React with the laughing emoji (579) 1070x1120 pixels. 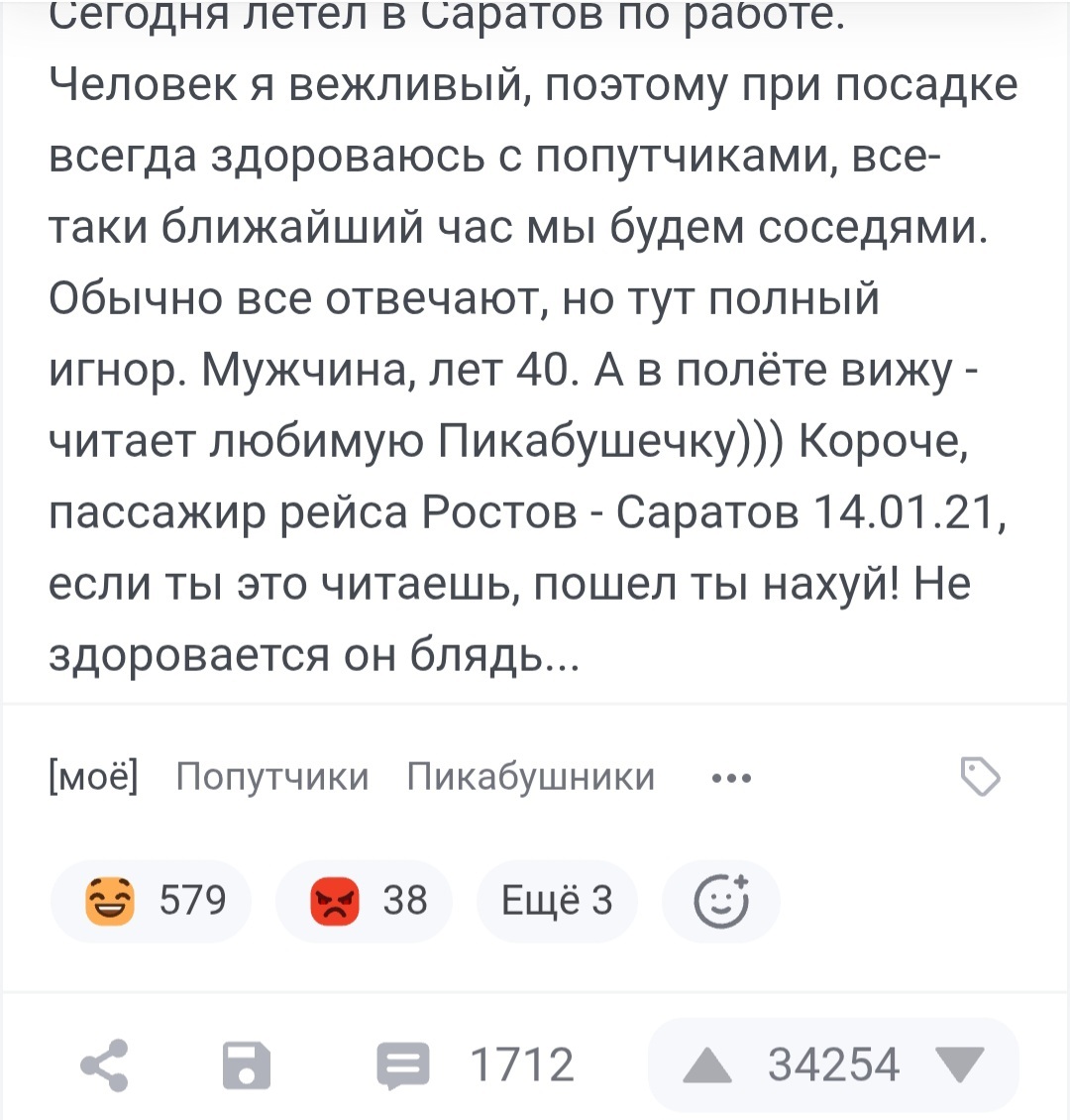[x=152, y=901]
